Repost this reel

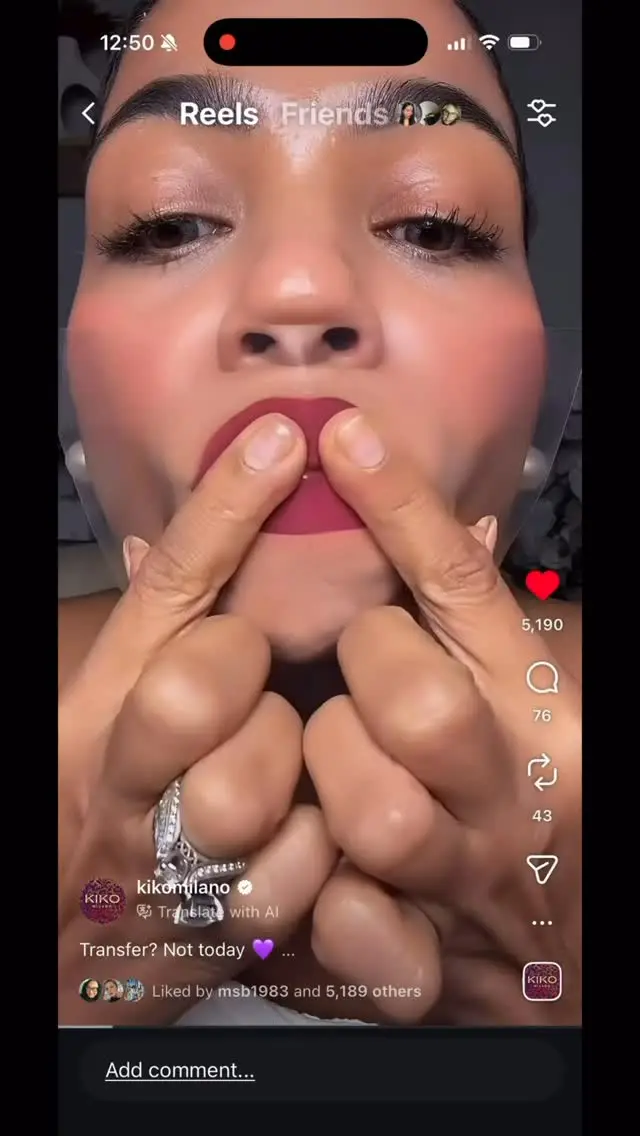pyautogui.click(x=542, y=772)
